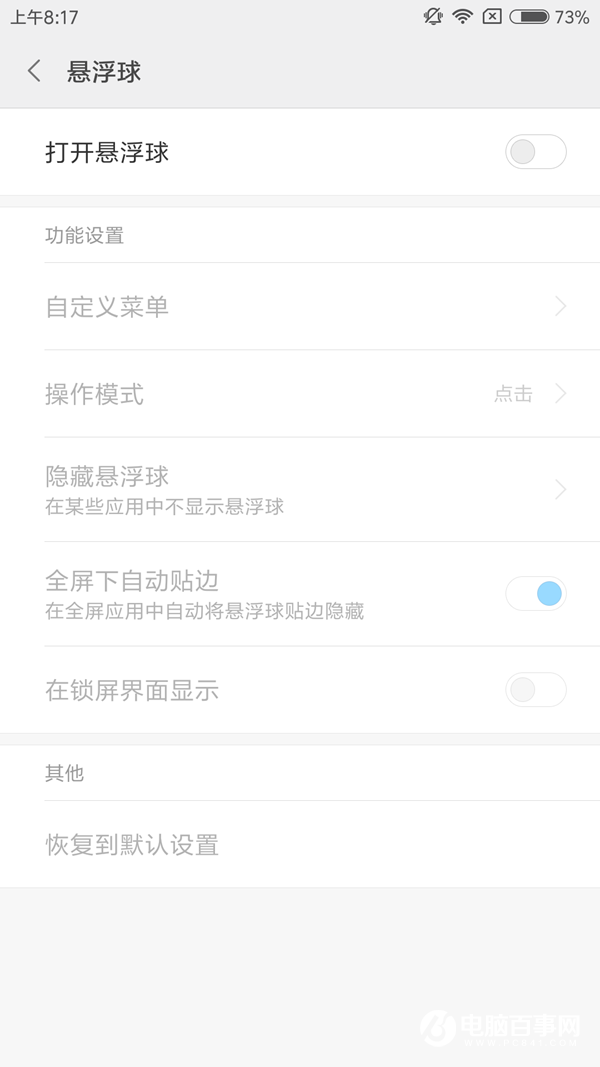Screen dimensions: 600x1067
Task: Open 操作模式 option
Action: click(300, 394)
